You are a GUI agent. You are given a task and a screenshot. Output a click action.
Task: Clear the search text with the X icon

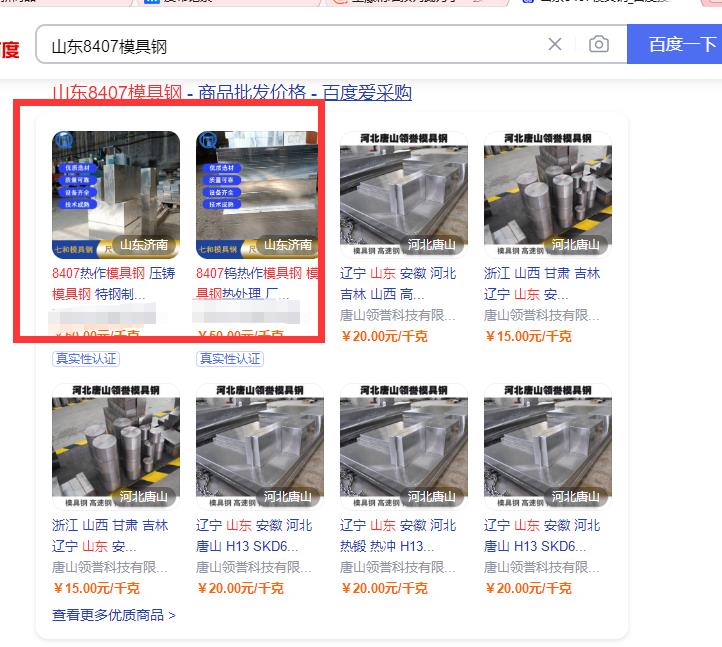555,44
